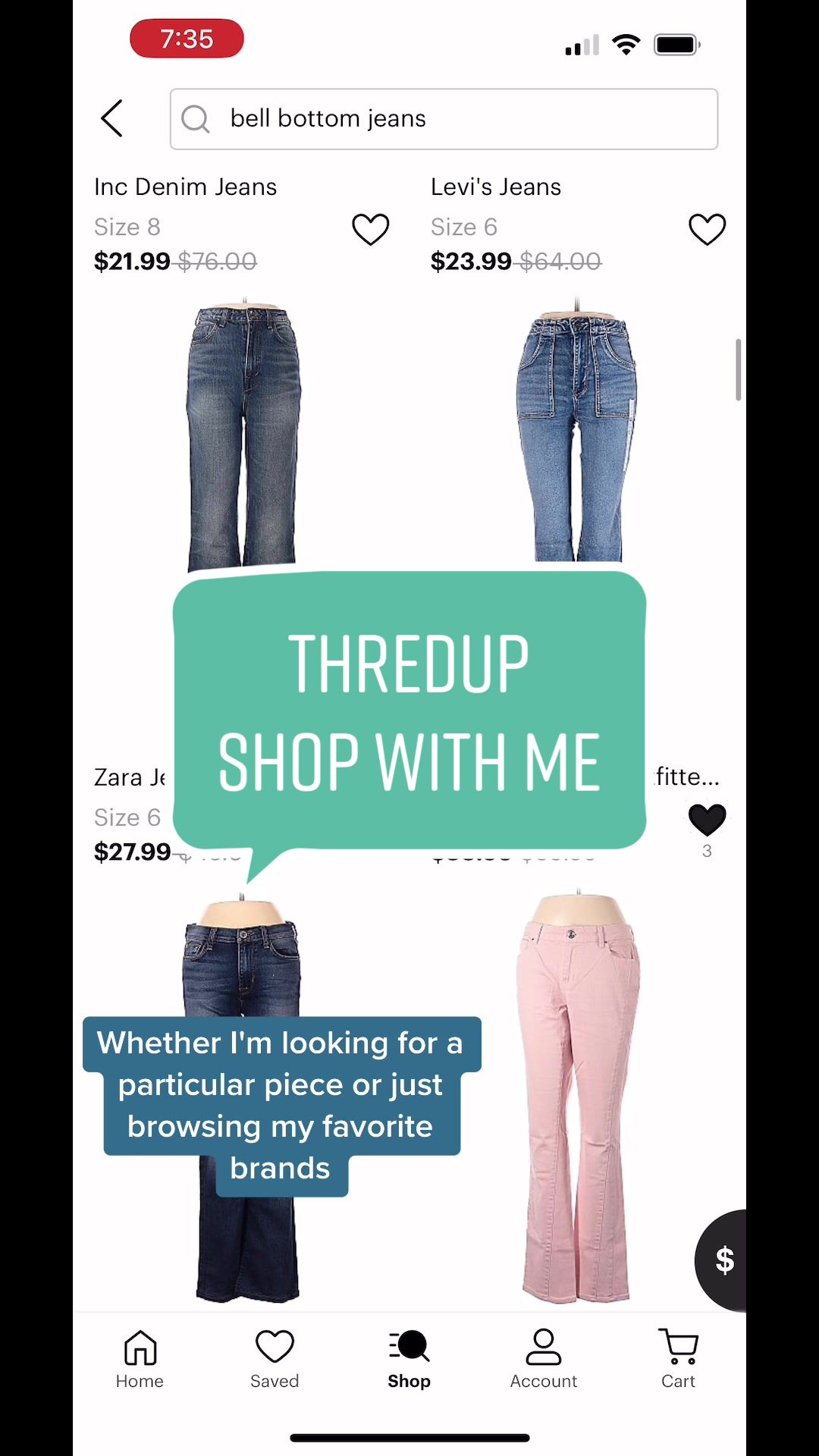Open the floating dollar sign button

tap(722, 1260)
